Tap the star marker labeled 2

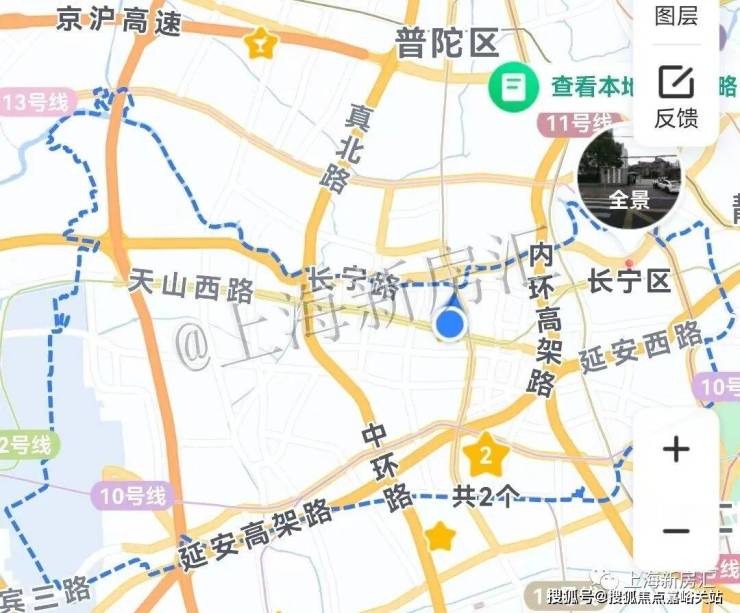pos(486,457)
